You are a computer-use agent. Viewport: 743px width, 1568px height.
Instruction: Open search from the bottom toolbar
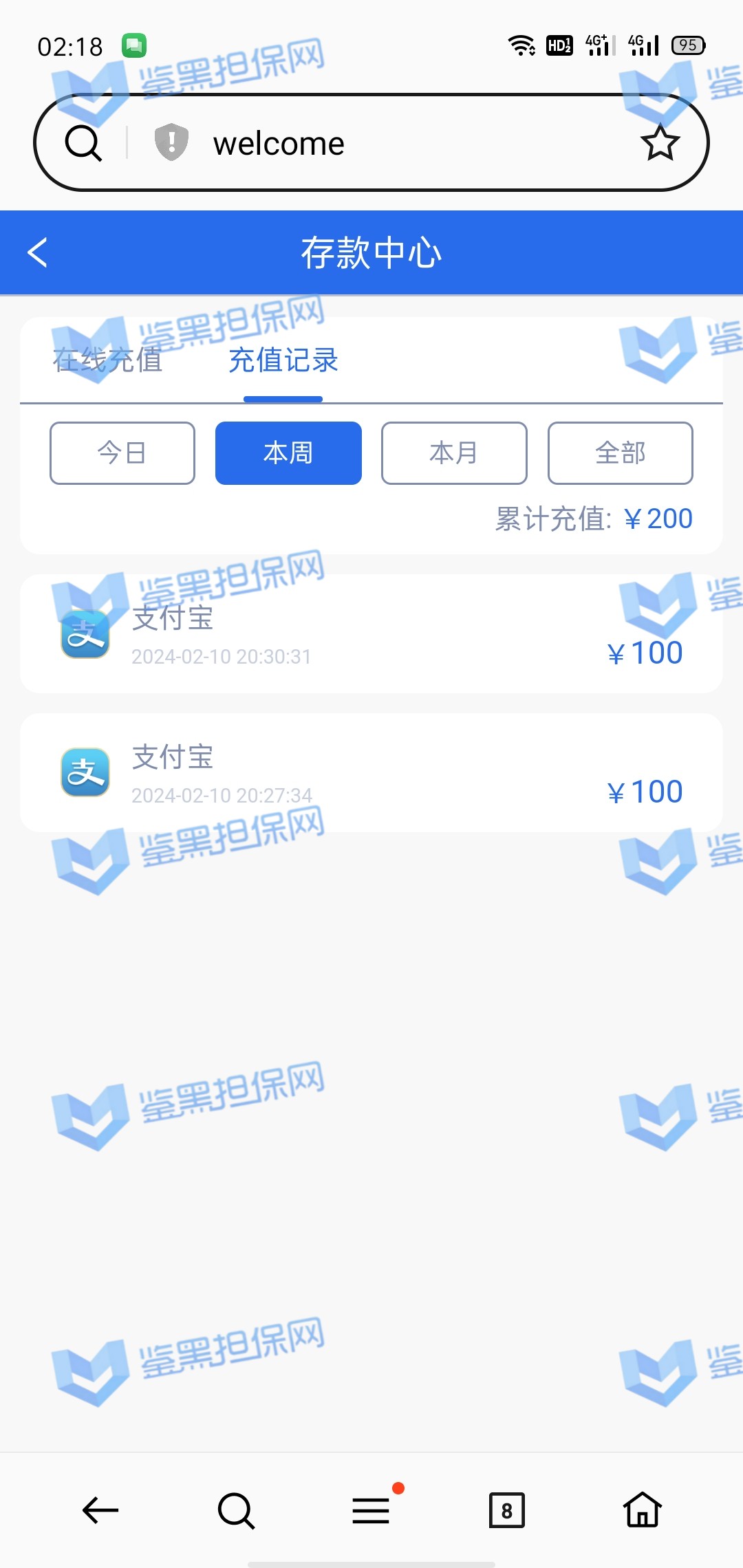(236, 1511)
